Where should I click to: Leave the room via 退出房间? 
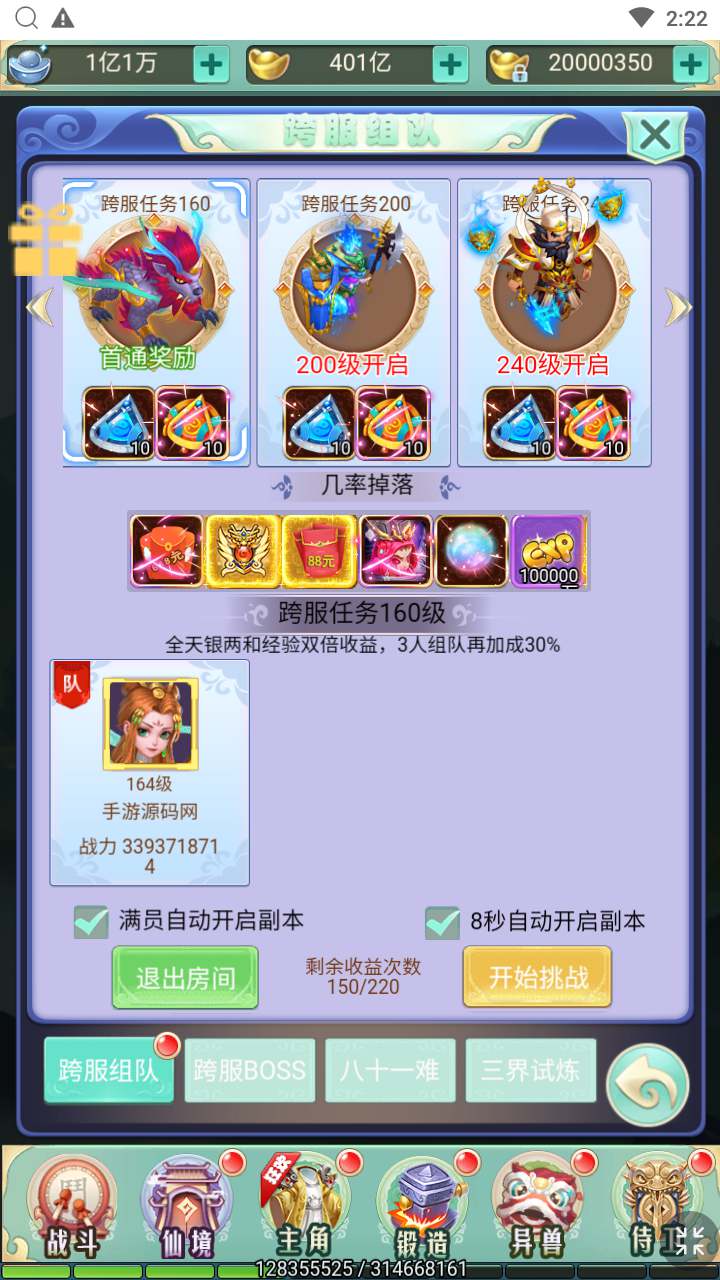tap(185, 977)
